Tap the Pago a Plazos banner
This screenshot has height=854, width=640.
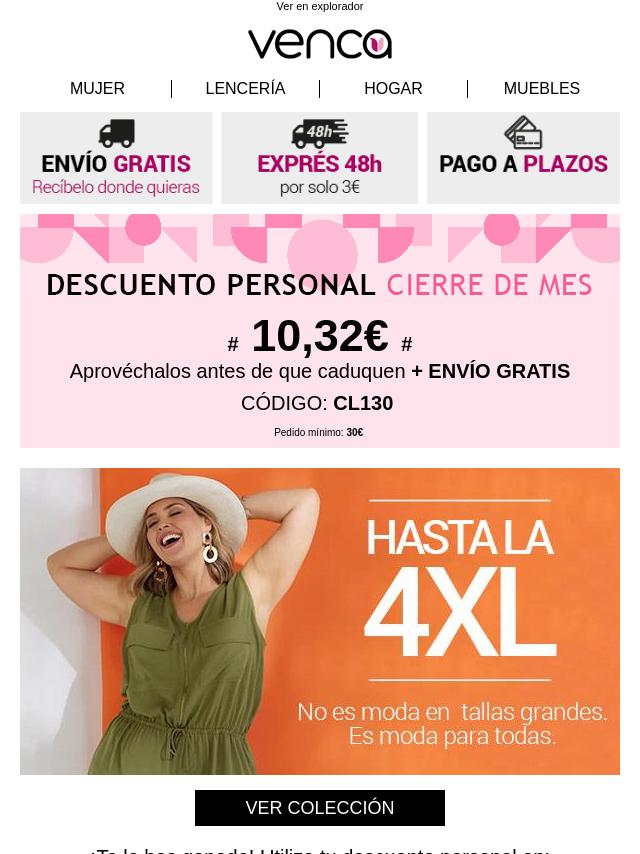pyautogui.click(x=523, y=158)
